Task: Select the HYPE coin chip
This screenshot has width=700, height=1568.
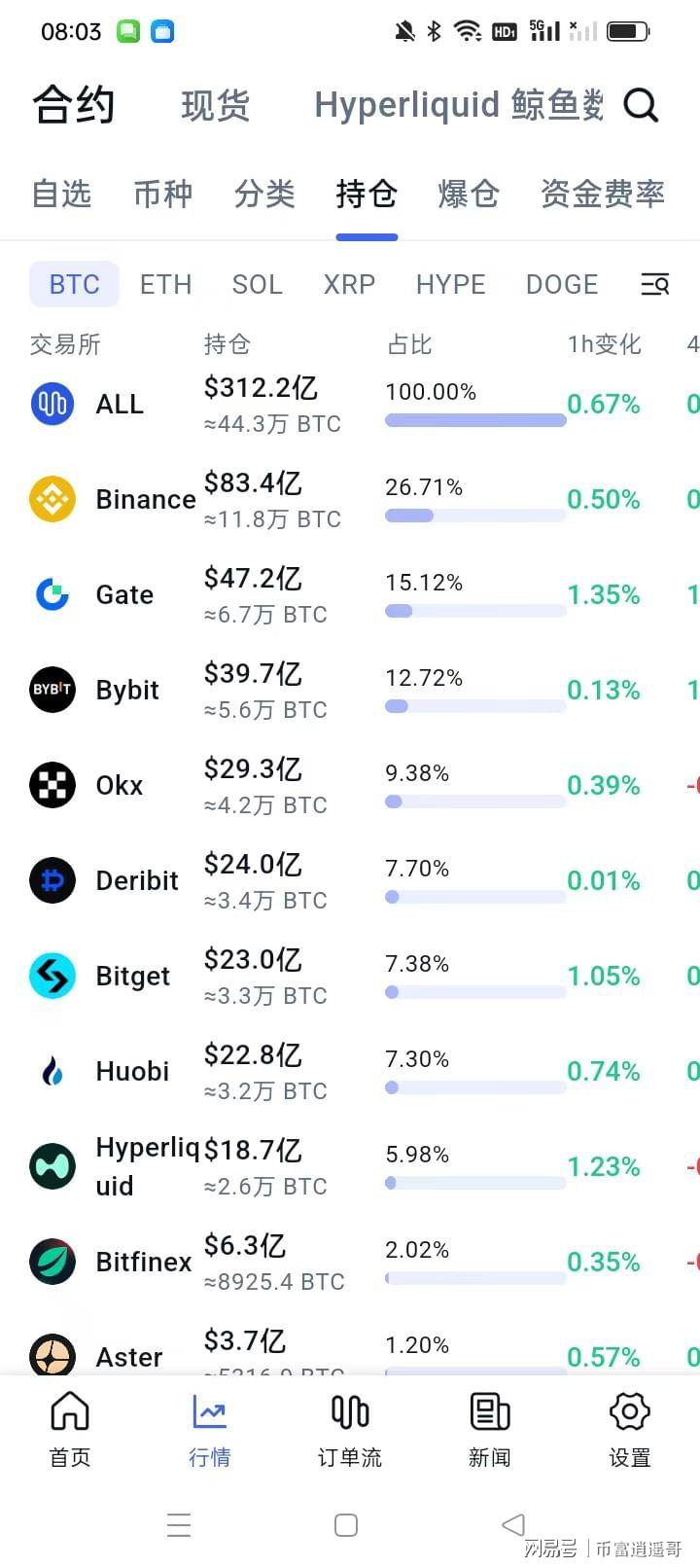Action: (450, 284)
